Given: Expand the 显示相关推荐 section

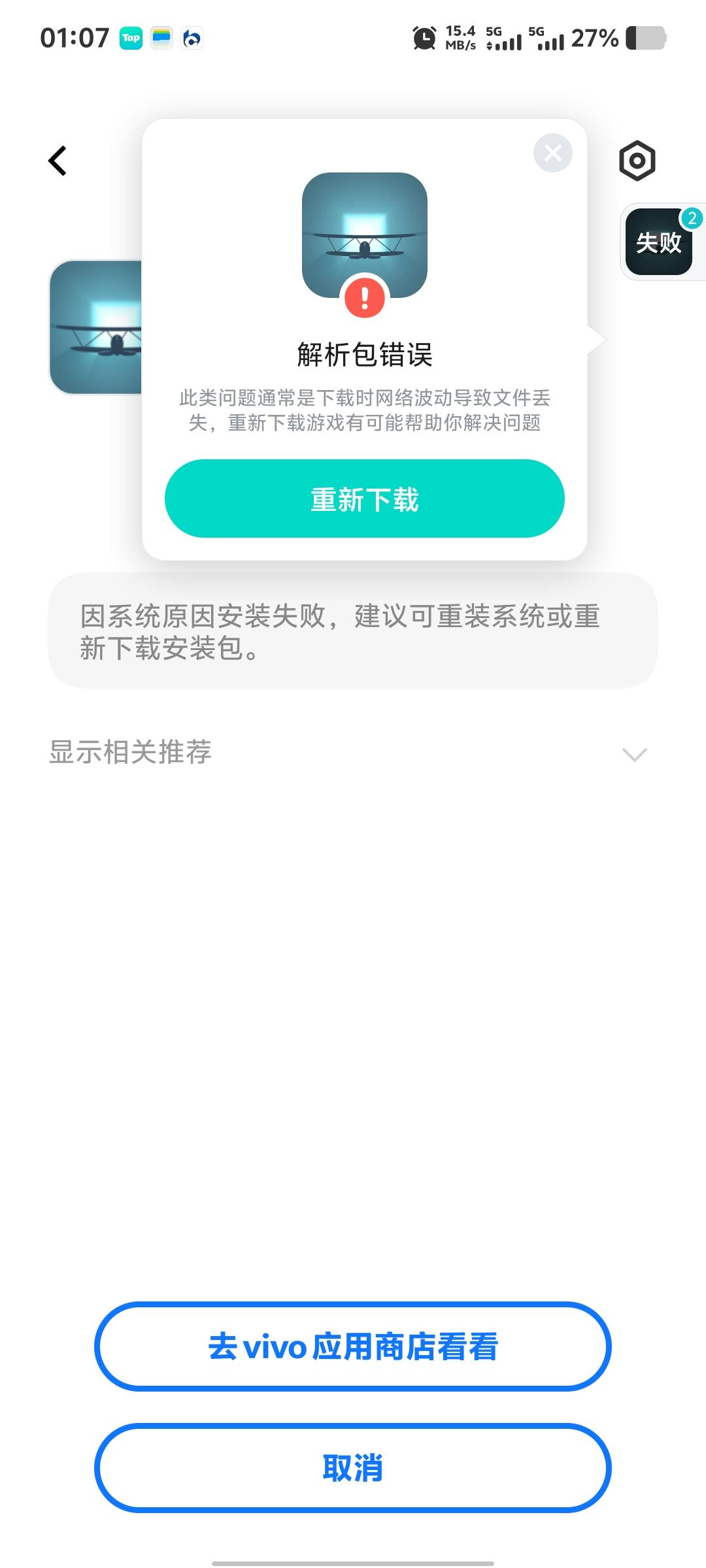Looking at the screenshot, I should coord(129,753).
